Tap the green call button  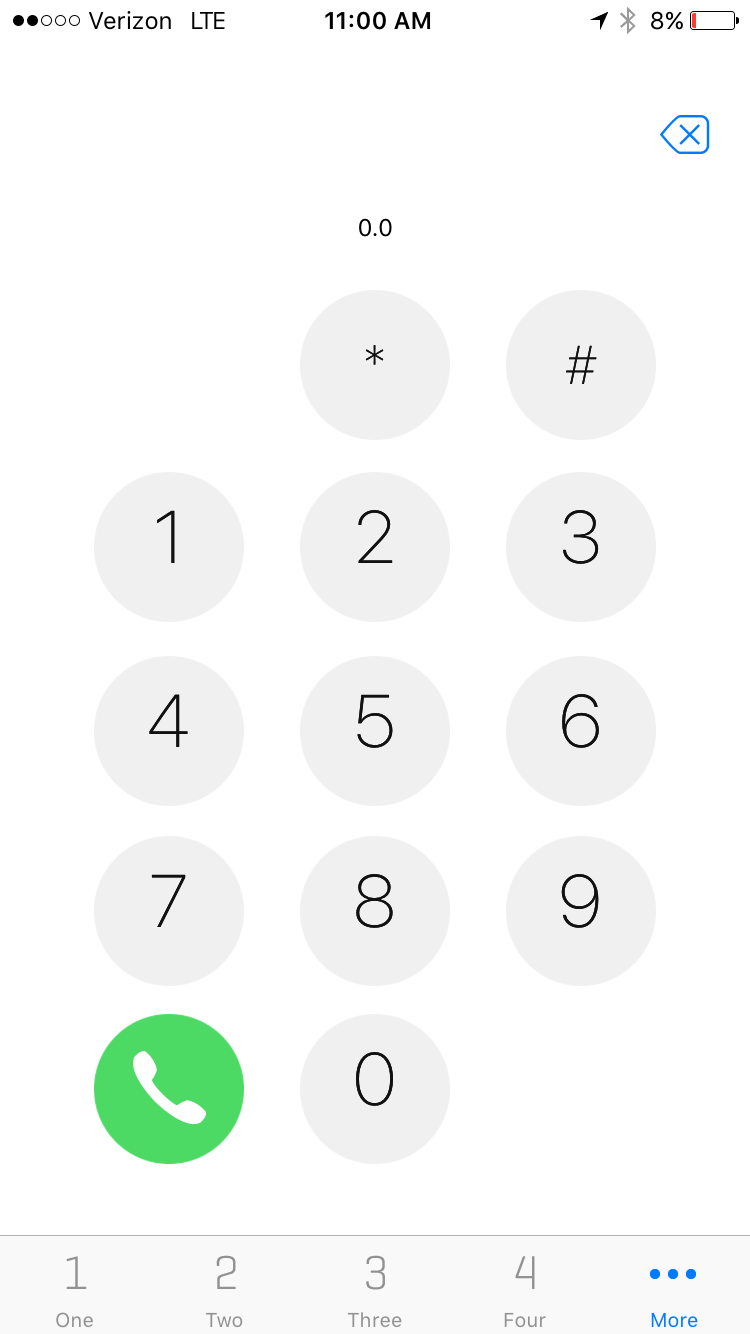(x=169, y=1089)
